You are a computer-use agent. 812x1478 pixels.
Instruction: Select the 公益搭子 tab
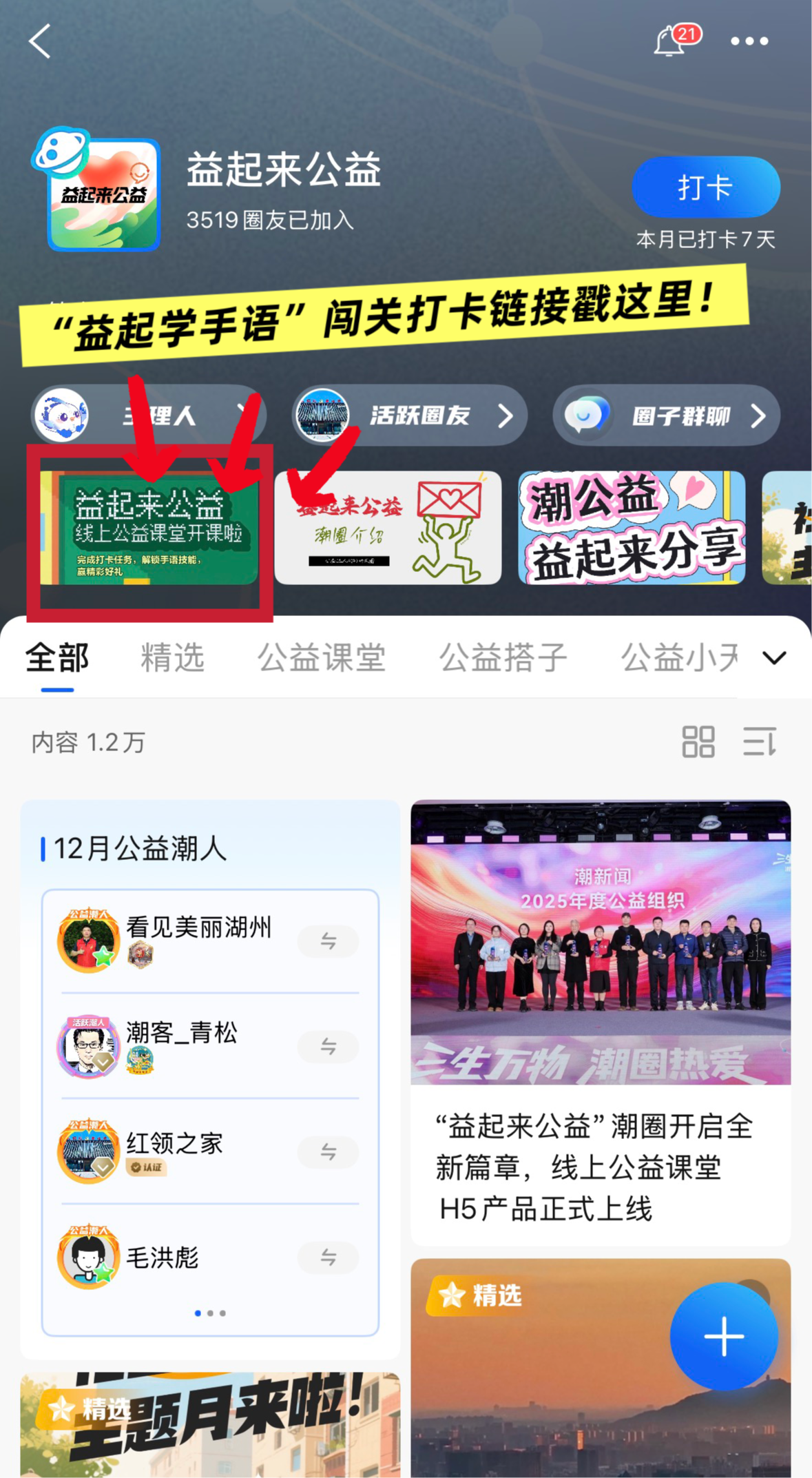pos(503,657)
